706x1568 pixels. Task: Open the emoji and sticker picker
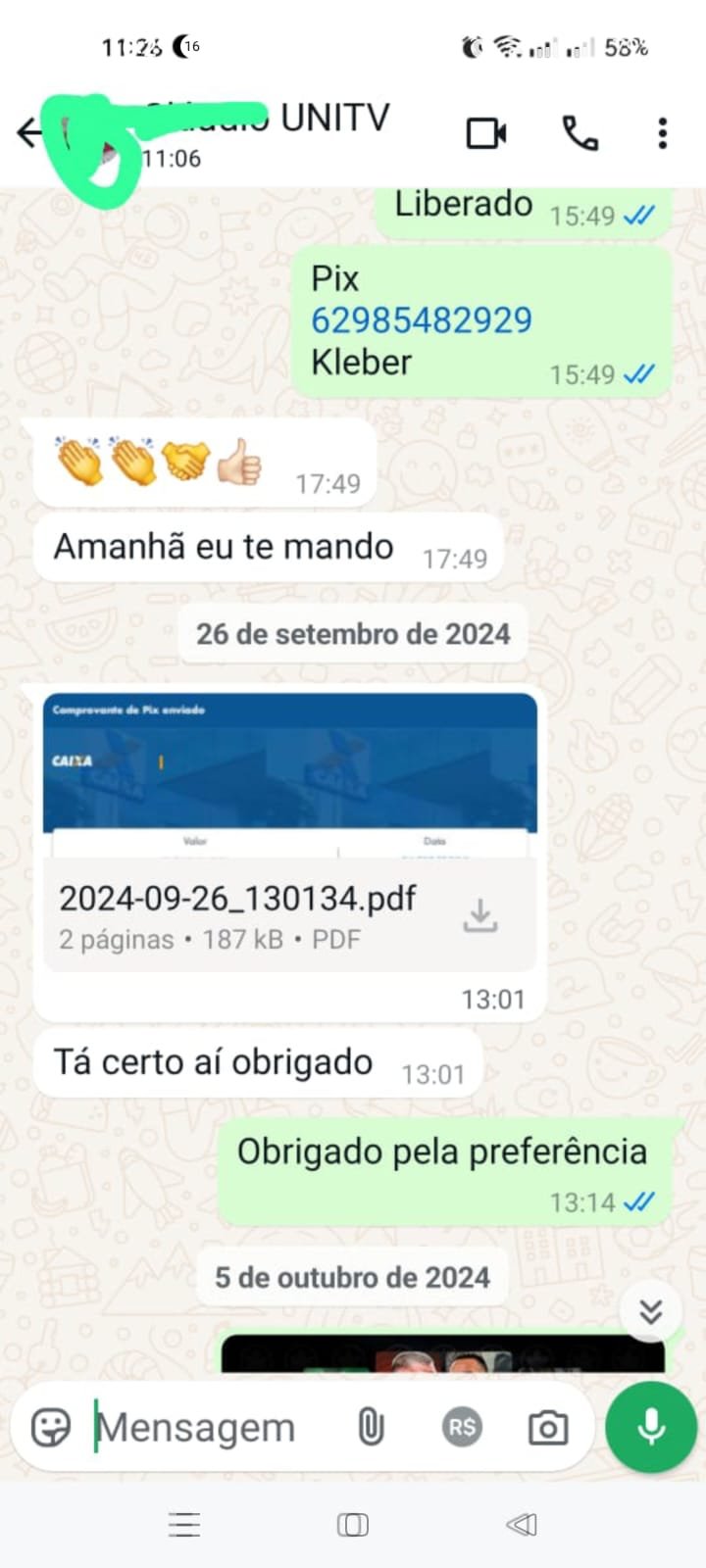[x=51, y=1428]
